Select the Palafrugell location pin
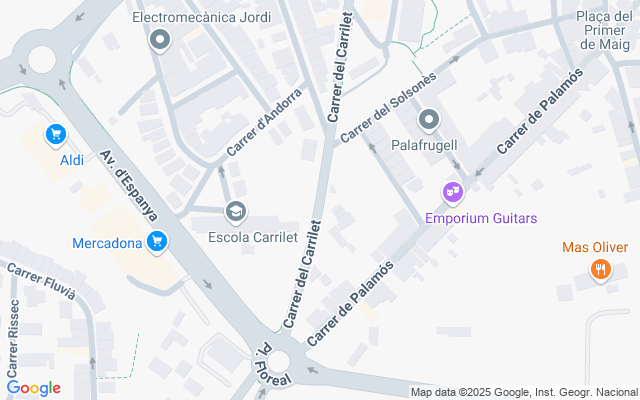Screen dimensions: 640x400 click(429, 121)
